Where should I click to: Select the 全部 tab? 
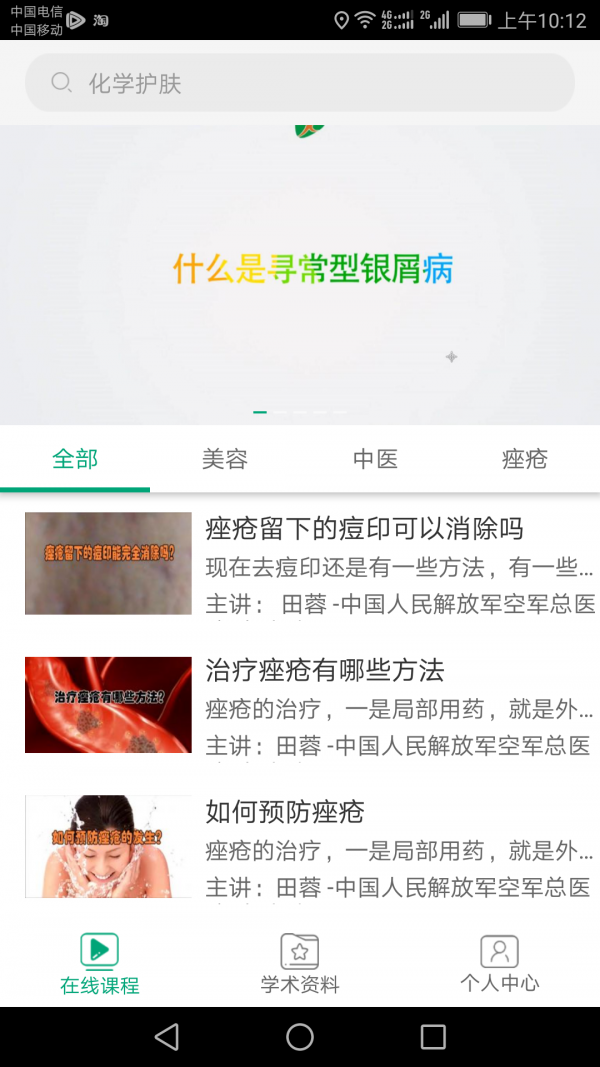pos(75,459)
